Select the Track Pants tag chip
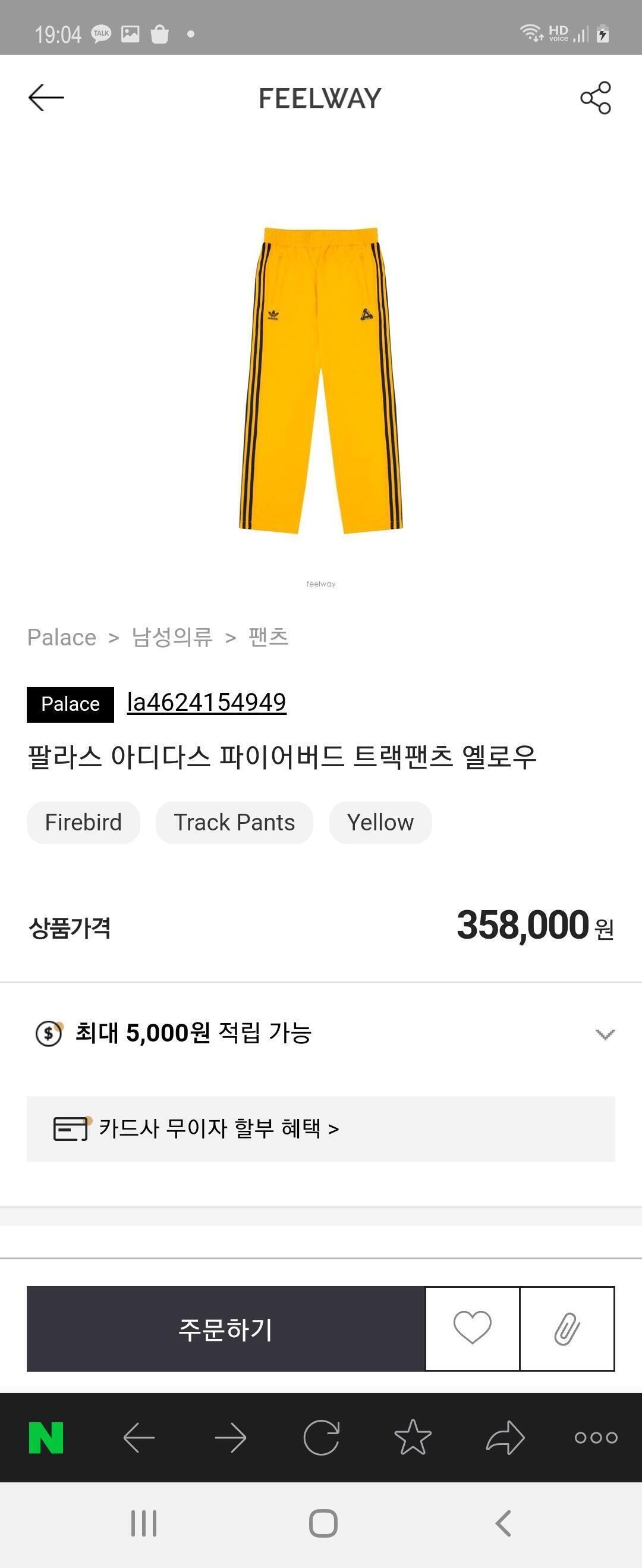The image size is (642, 1568). [x=234, y=822]
